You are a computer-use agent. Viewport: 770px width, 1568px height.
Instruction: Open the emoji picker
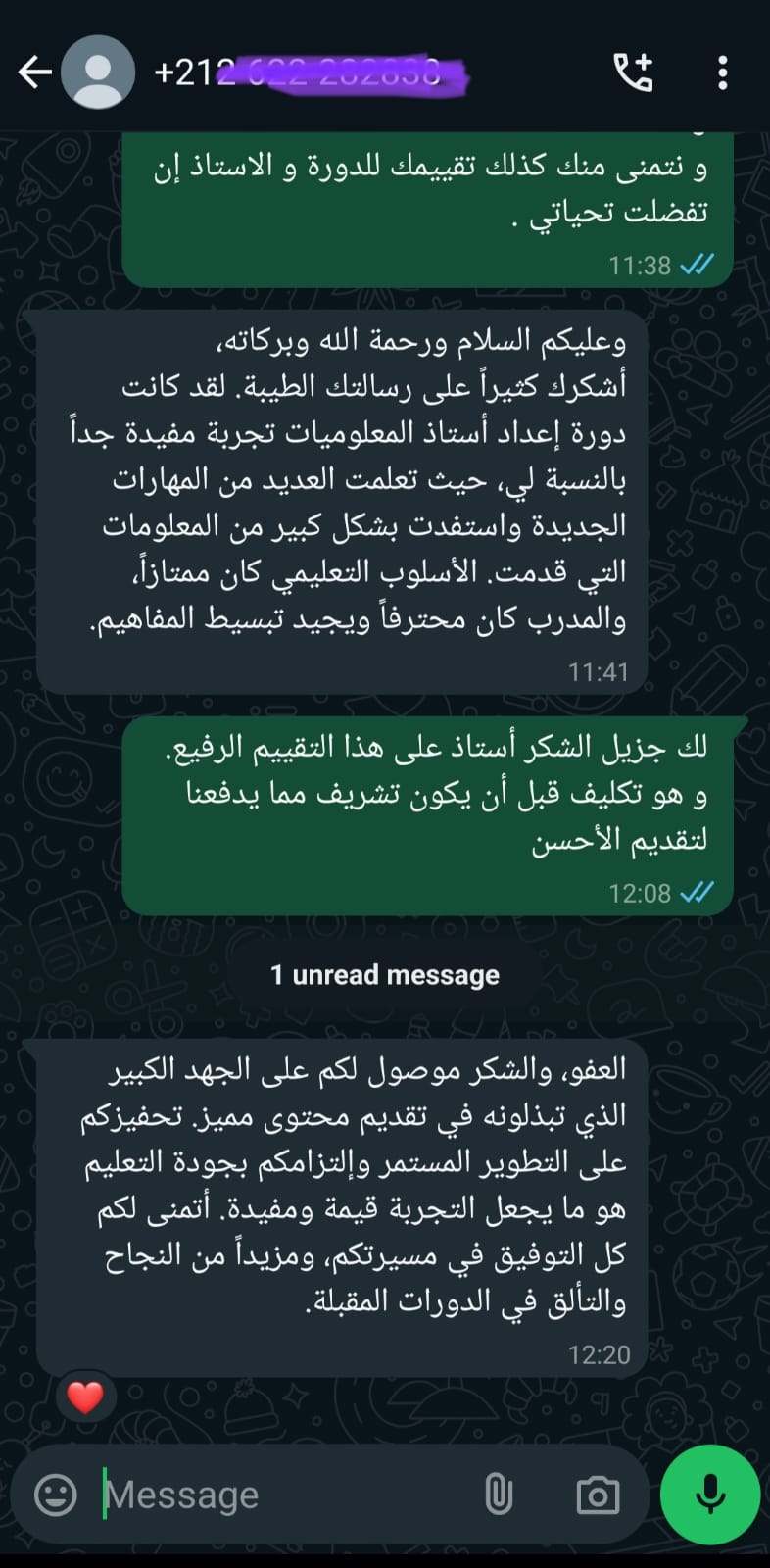point(55,1494)
